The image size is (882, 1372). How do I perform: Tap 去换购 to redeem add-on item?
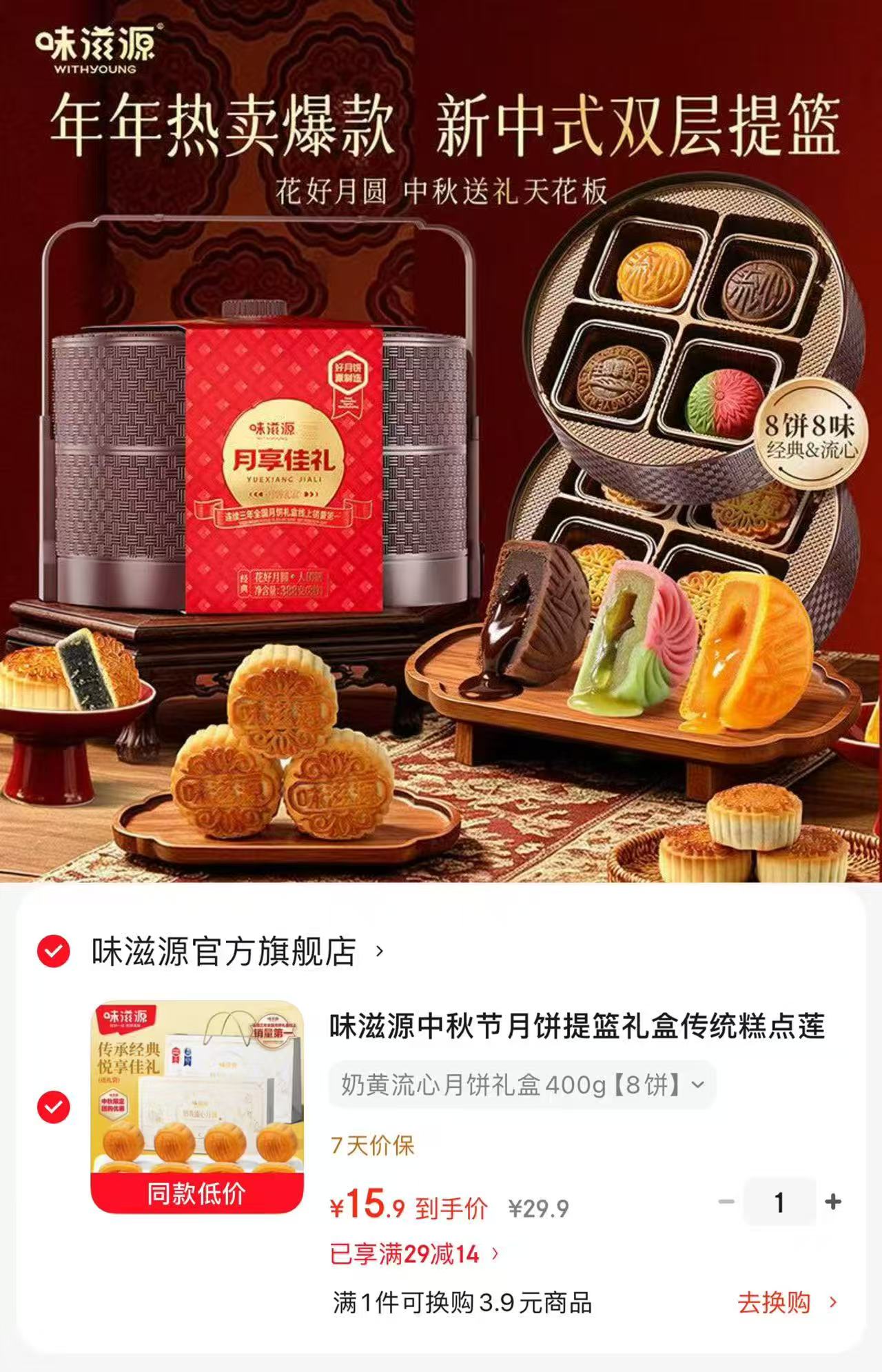(x=788, y=1302)
